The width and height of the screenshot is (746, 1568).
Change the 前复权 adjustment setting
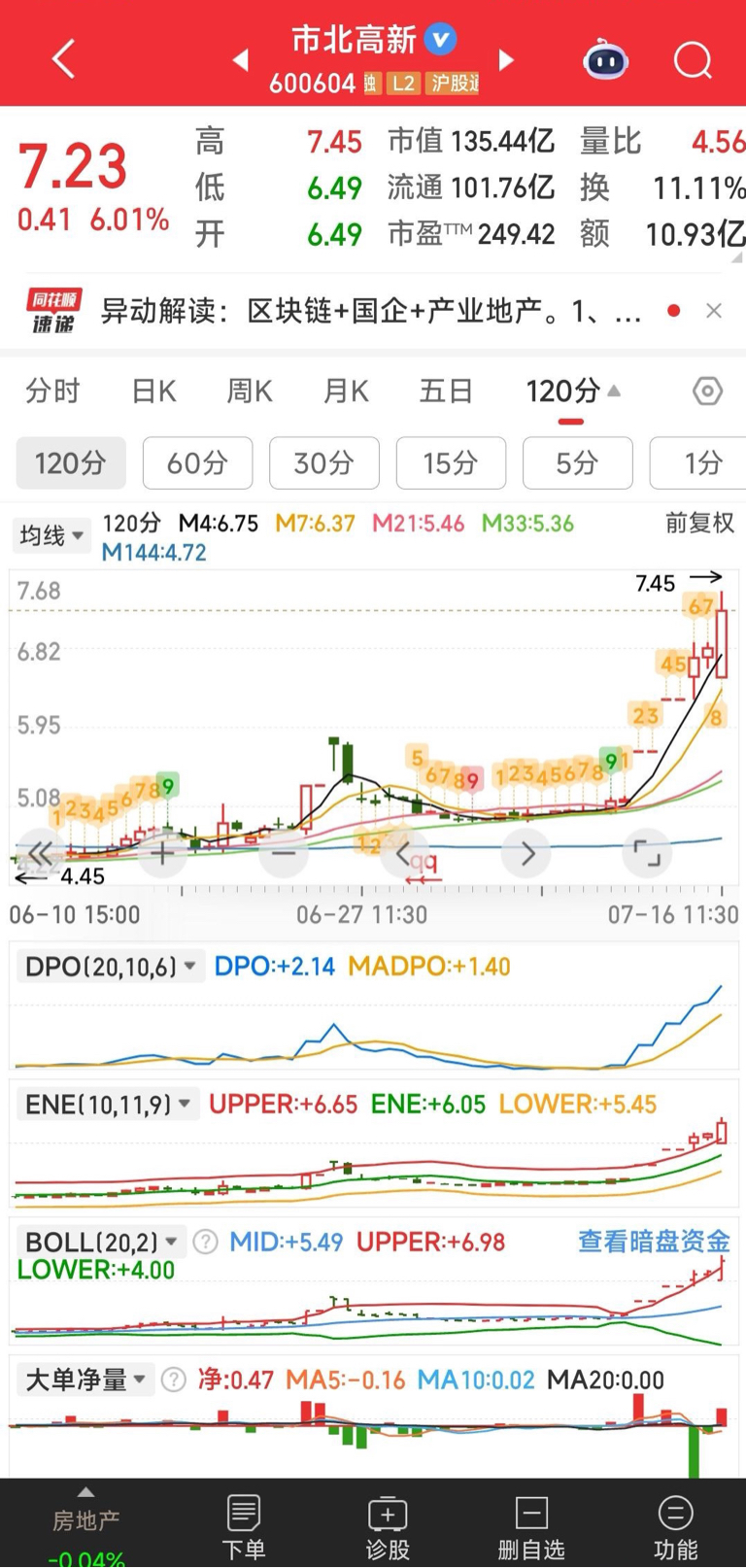tap(699, 523)
